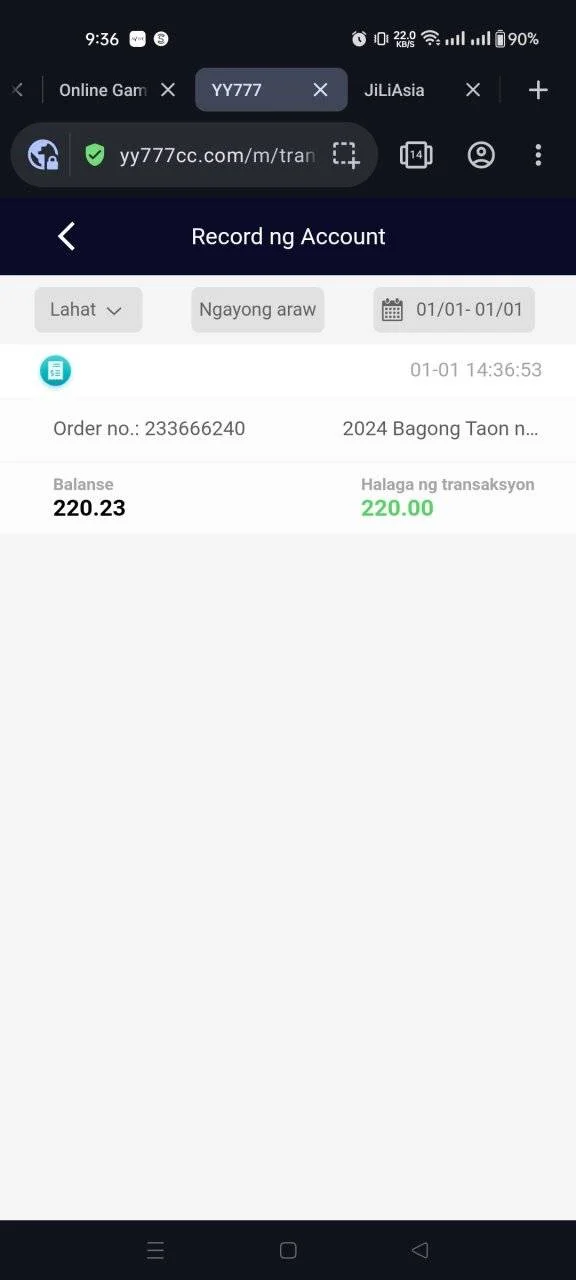Close the Online Gam browser tab
The height and width of the screenshot is (1280, 576).
168,90
